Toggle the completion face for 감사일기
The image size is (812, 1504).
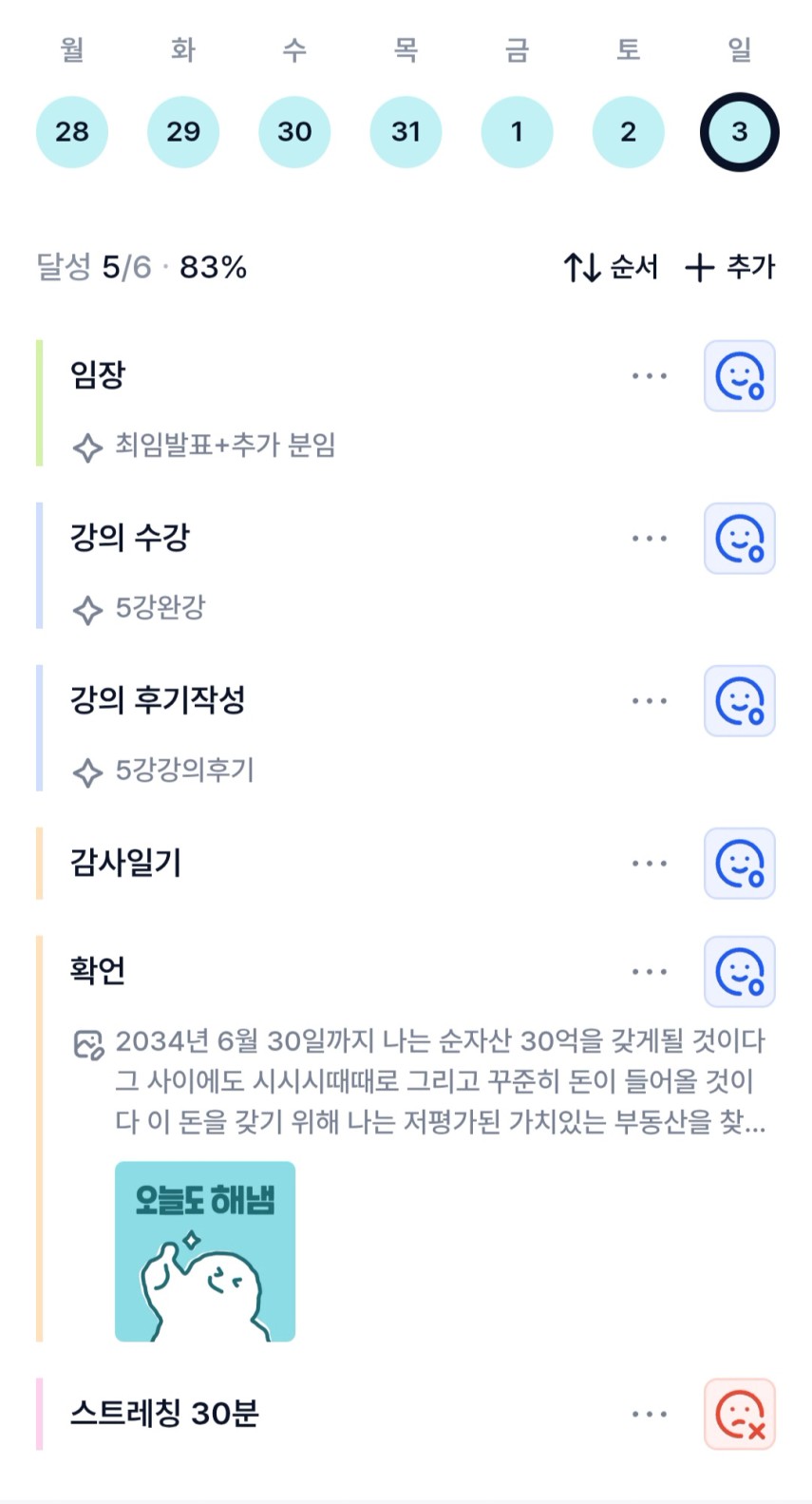click(739, 864)
